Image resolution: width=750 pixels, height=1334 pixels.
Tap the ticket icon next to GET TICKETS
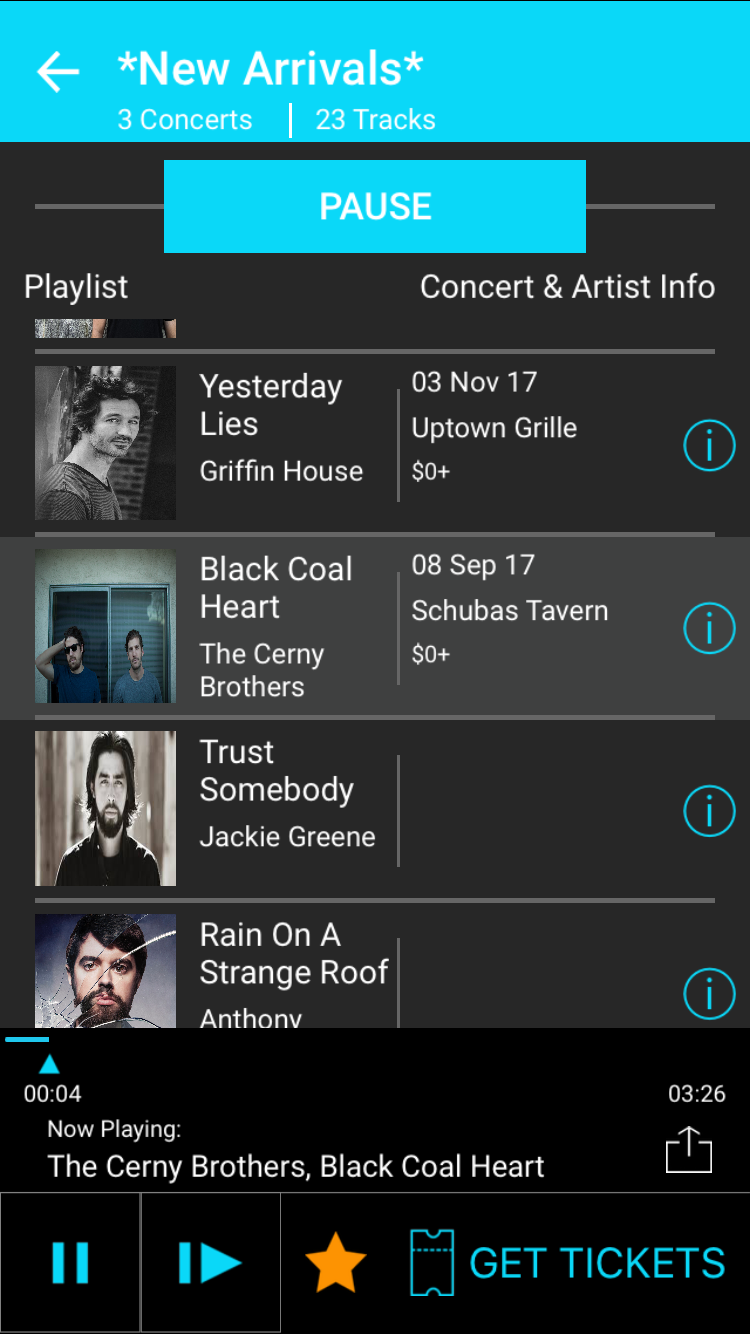pos(434,1263)
